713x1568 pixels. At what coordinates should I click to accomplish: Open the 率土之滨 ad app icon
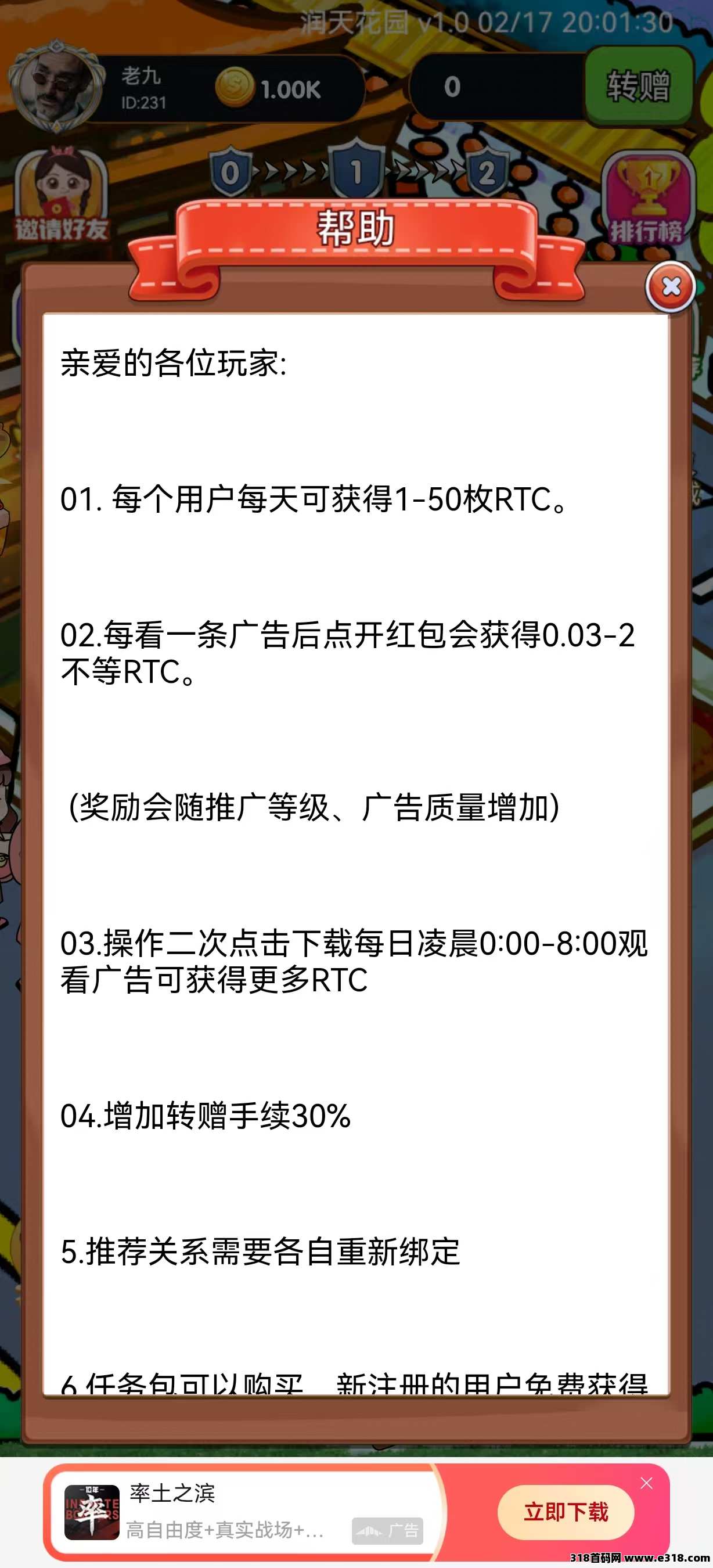coord(92,1513)
